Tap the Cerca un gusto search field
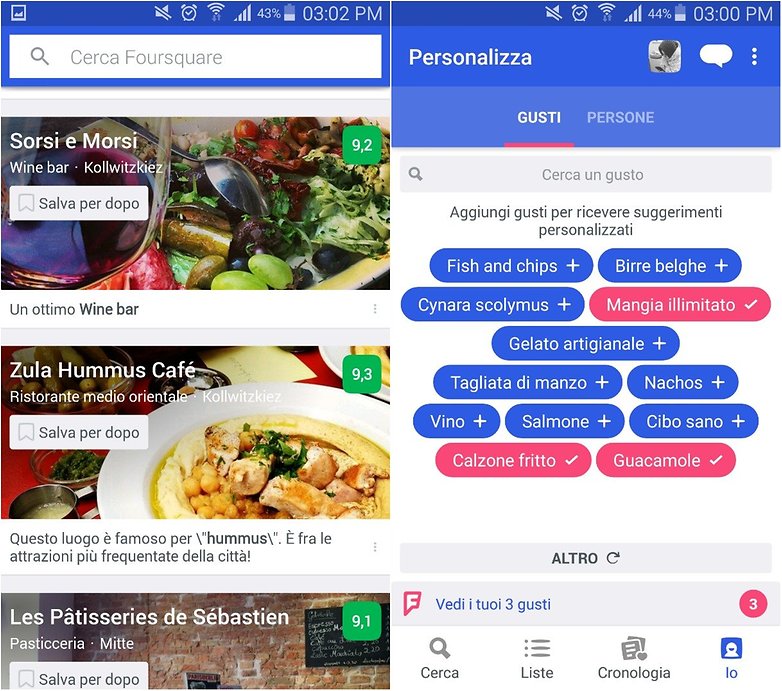Viewport: 782px width, 691px height. [586, 174]
